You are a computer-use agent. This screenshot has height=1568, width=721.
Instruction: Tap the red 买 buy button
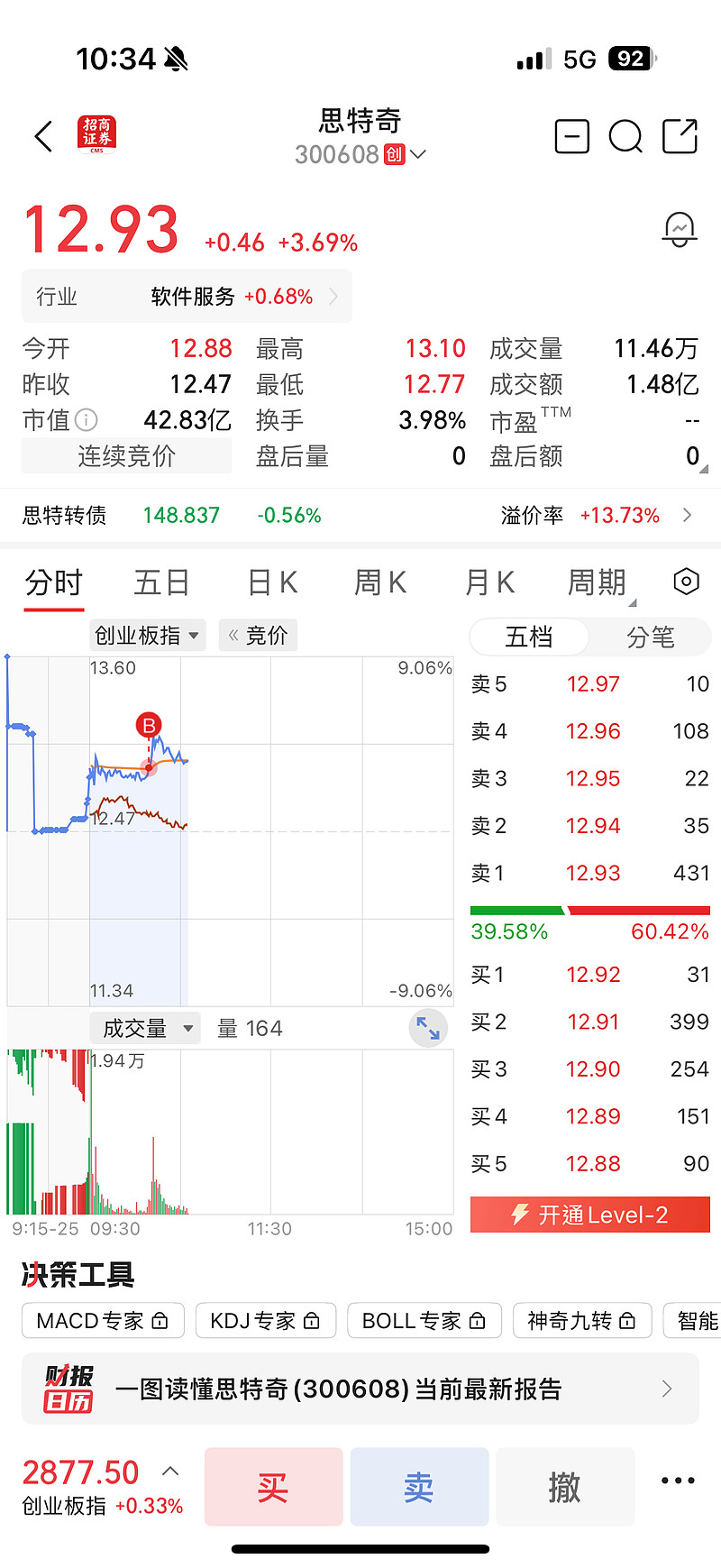click(x=274, y=1487)
